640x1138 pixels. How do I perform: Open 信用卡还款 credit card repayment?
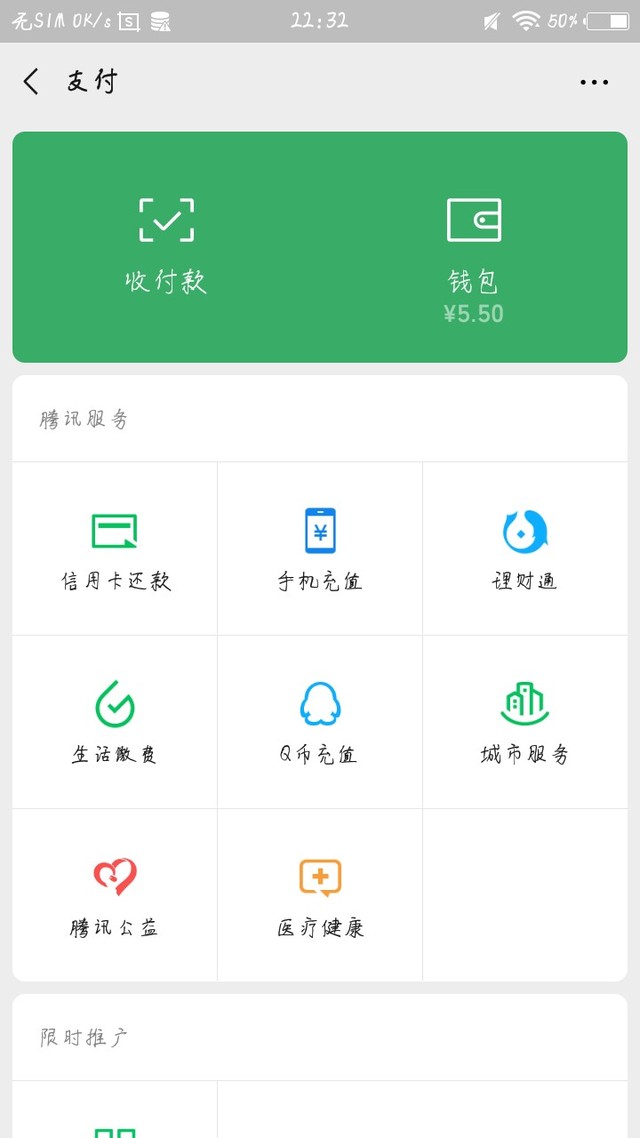tap(115, 549)
